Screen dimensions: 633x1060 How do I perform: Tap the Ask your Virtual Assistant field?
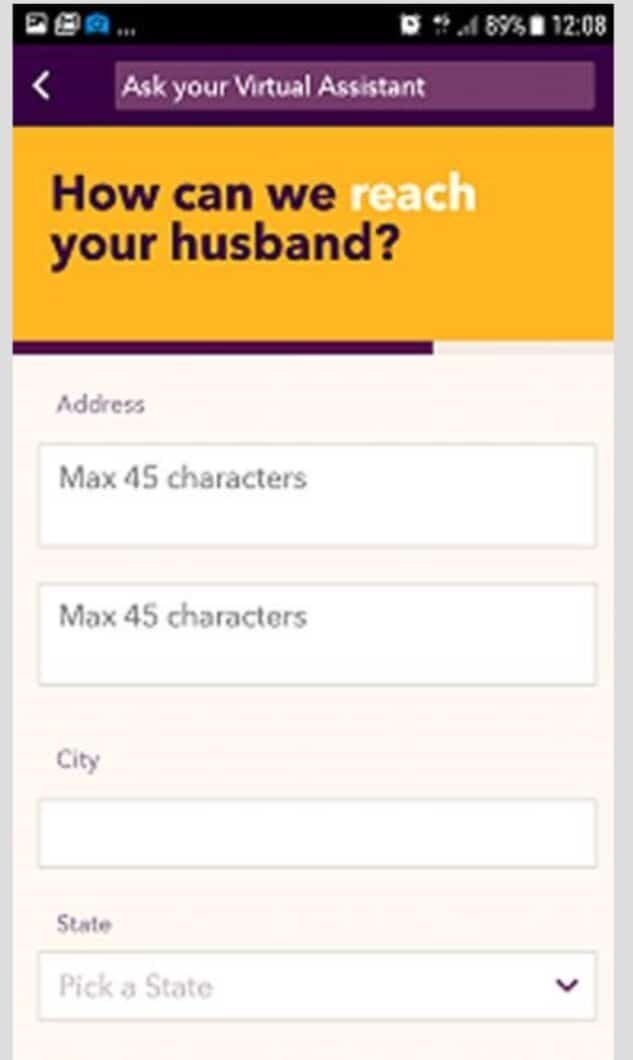pos(354,86)
